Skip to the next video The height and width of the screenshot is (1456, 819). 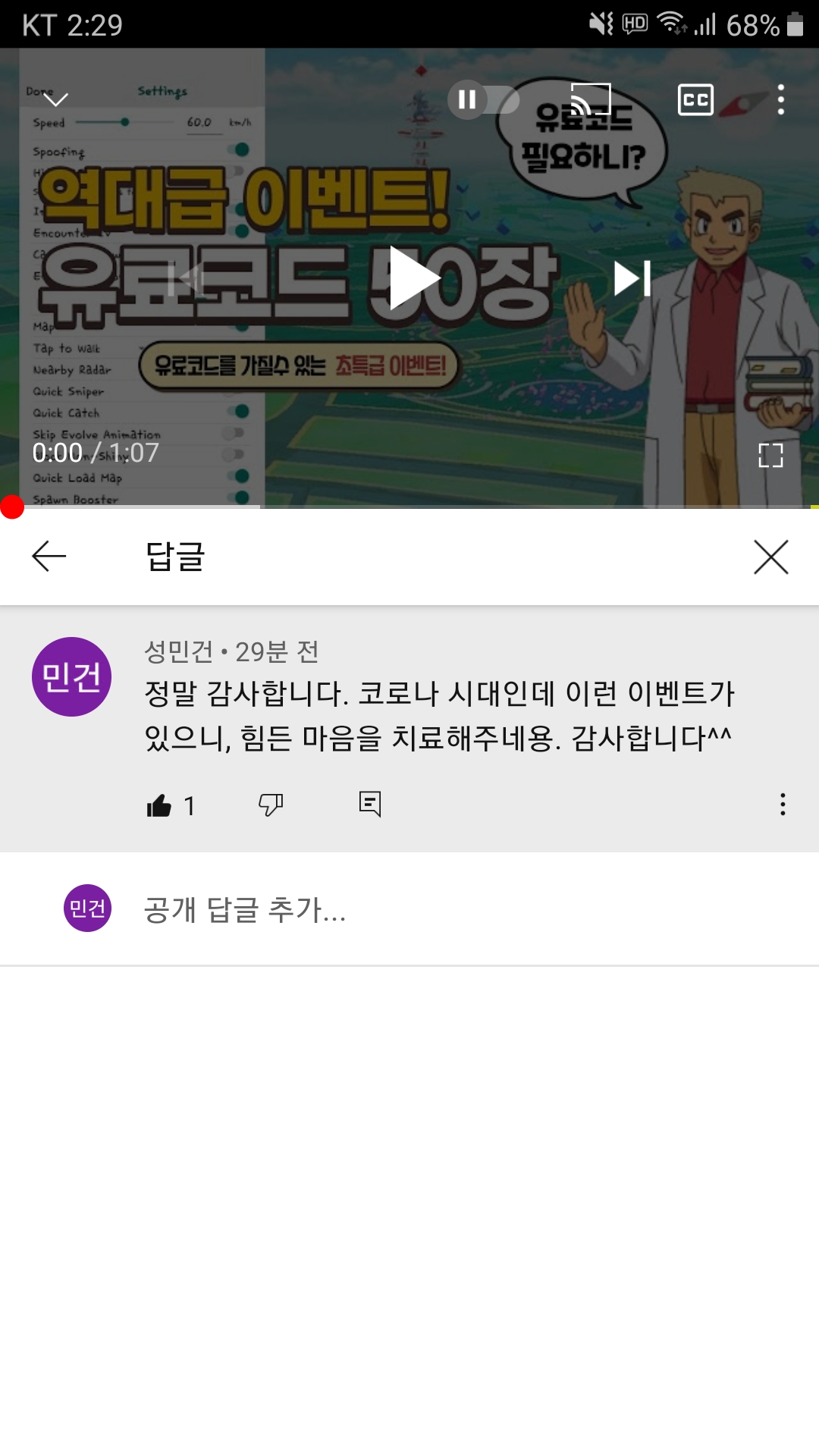(x=632, y=278)
